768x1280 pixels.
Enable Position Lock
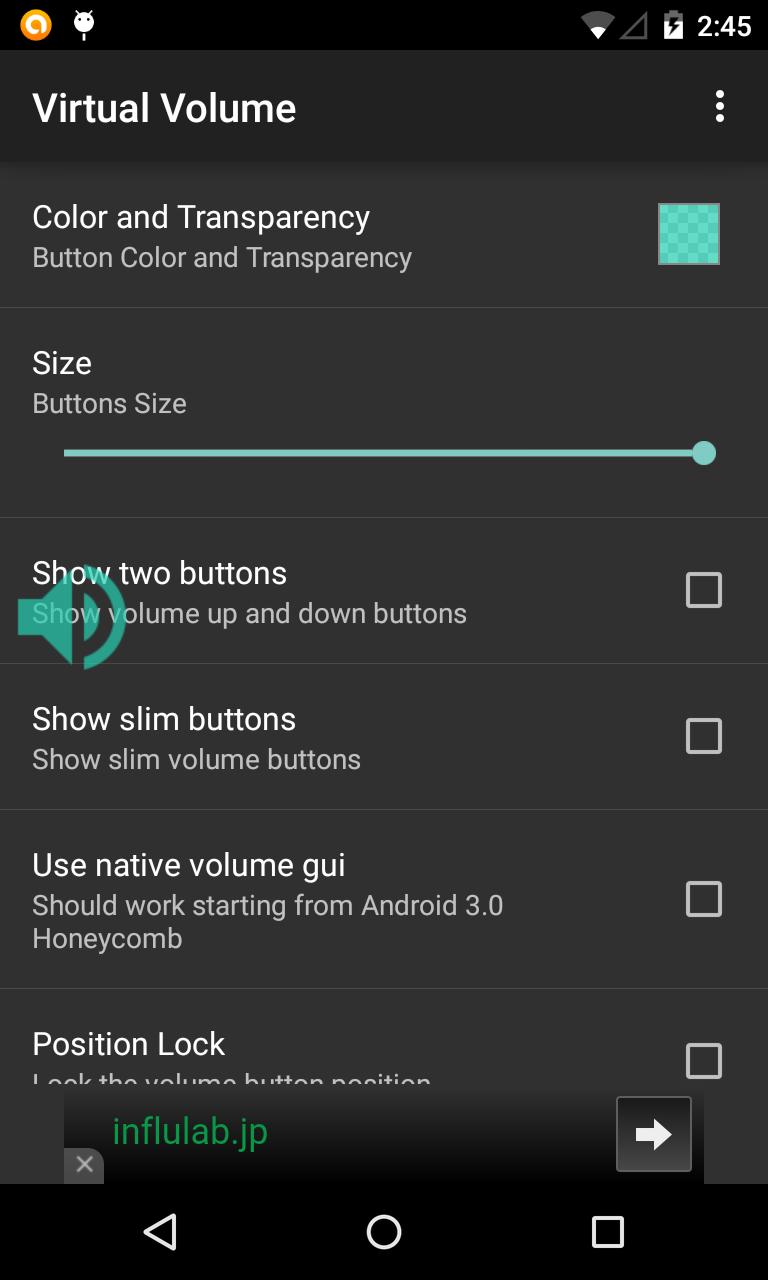click(x=703, y=1061)
